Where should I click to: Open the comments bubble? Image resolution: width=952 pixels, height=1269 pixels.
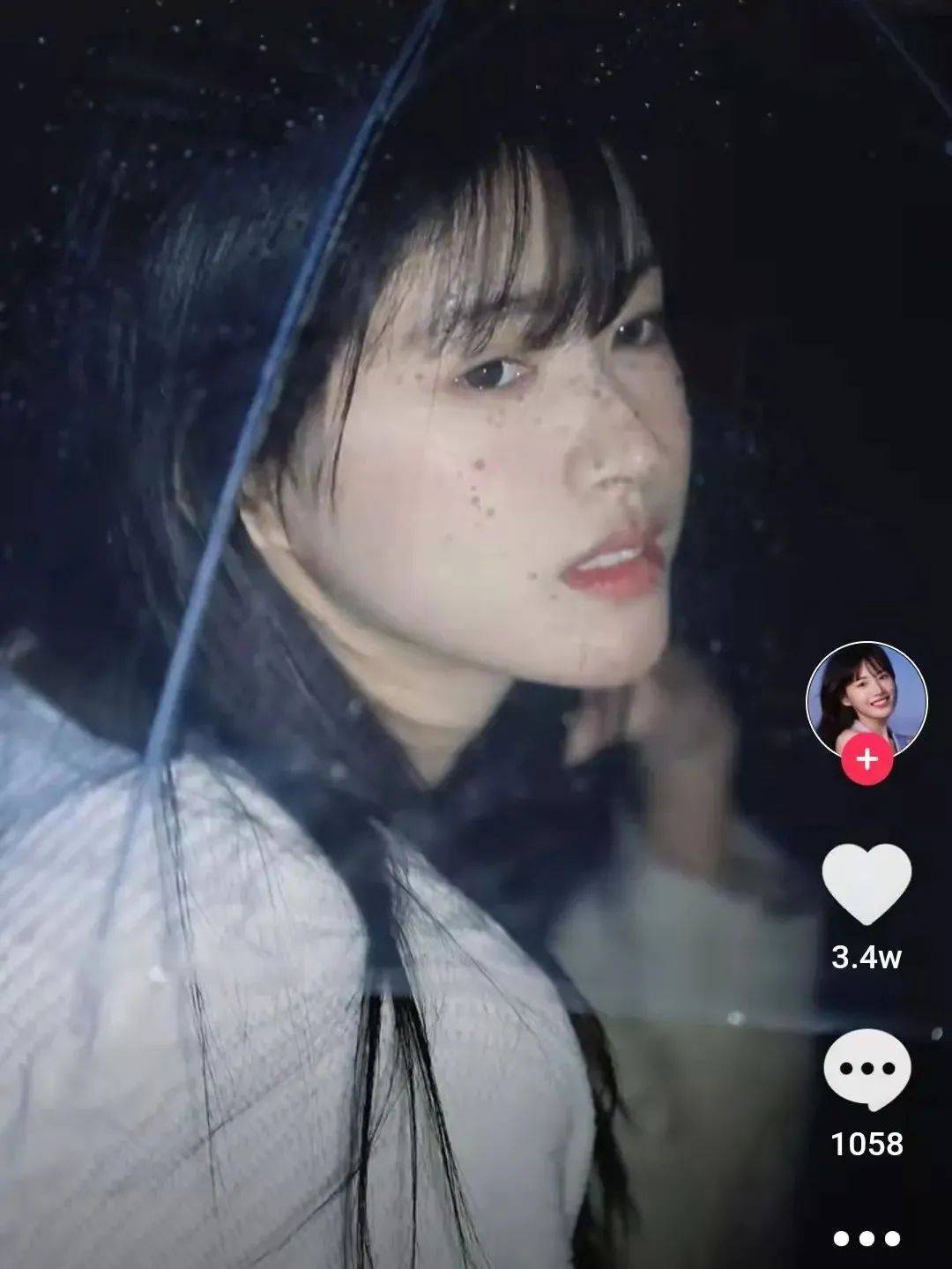866,1071
